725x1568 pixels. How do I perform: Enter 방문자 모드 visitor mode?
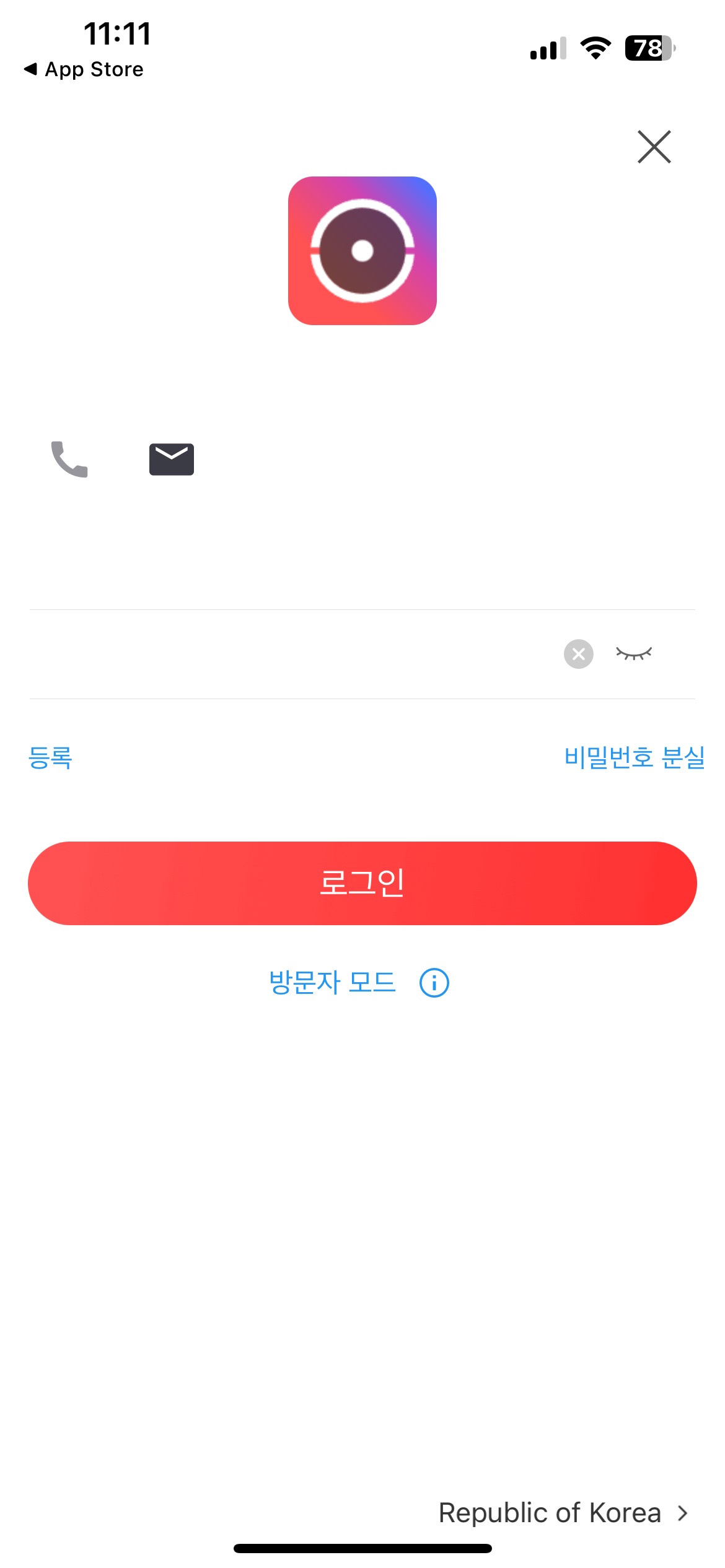[x=332, y=983]
